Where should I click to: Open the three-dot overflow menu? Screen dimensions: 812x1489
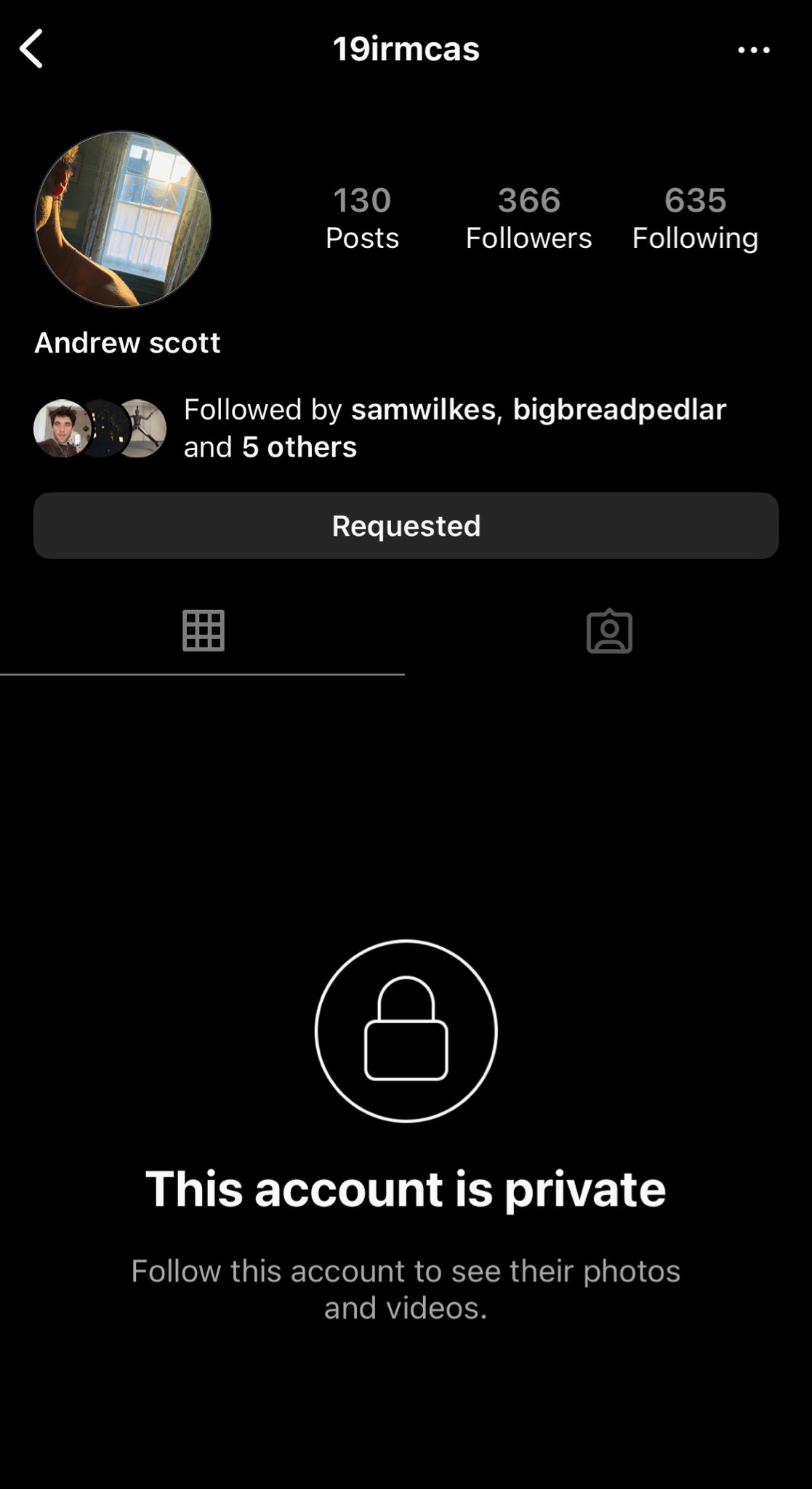753,50
